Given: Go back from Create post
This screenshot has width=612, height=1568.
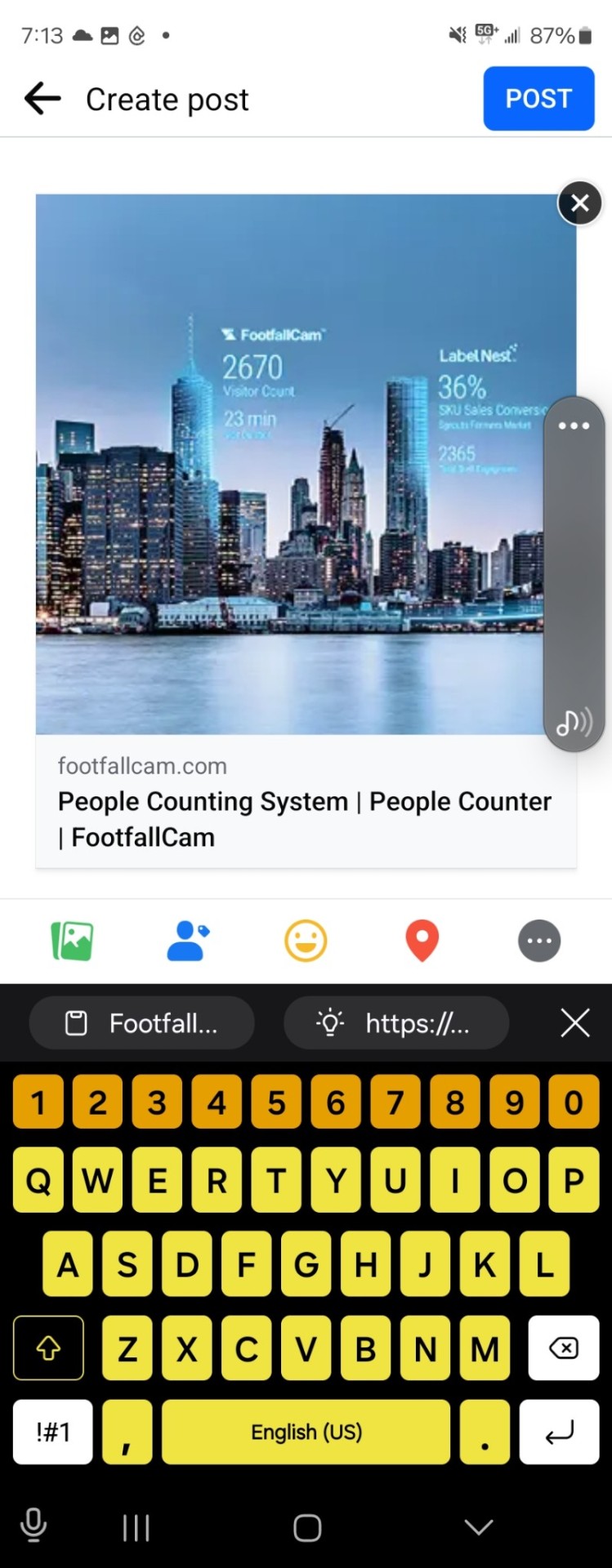Looking at the screenshot, I should [42, 99].
